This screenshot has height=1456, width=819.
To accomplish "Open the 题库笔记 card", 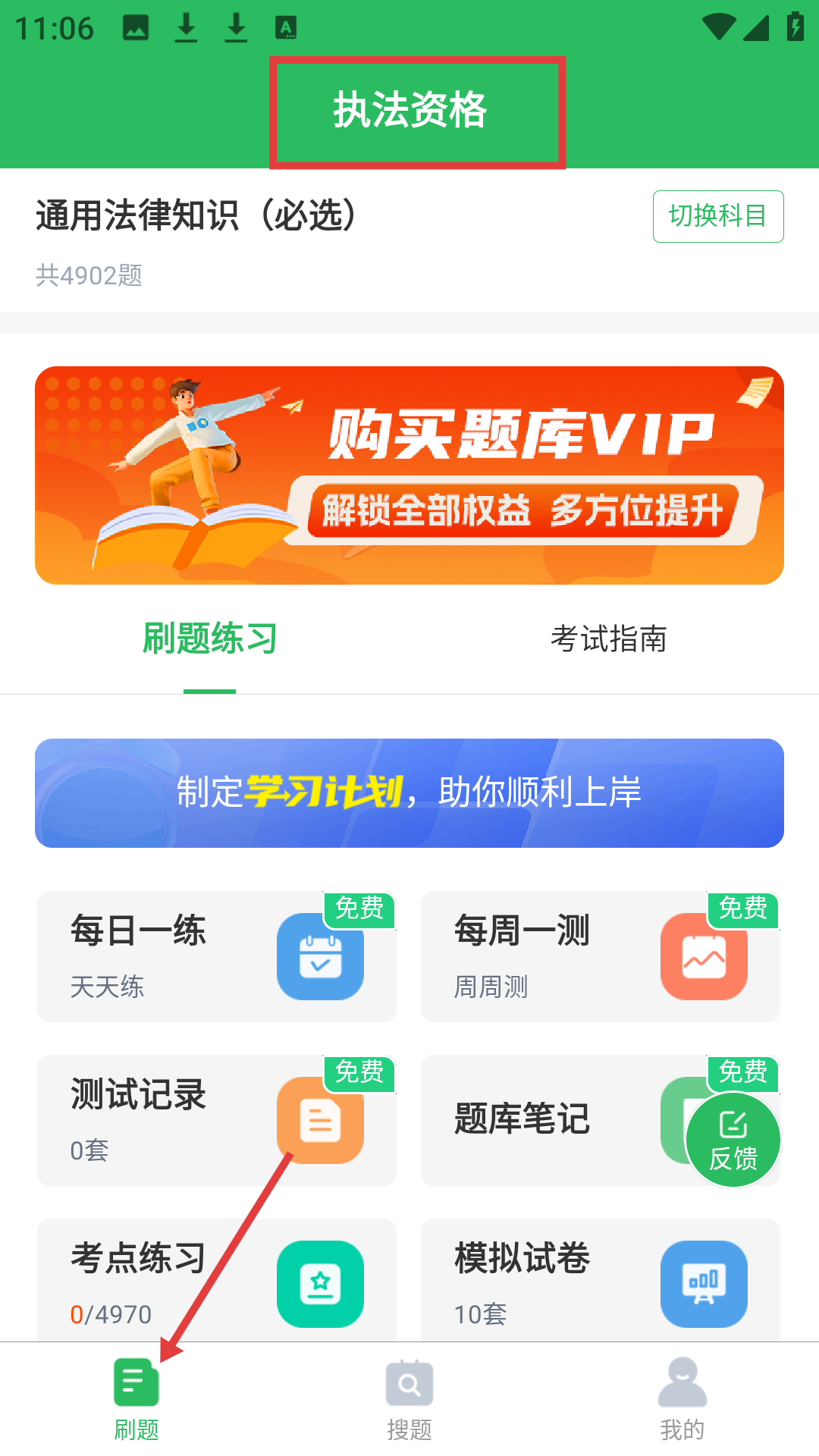I will click(x=546, y=1120).
